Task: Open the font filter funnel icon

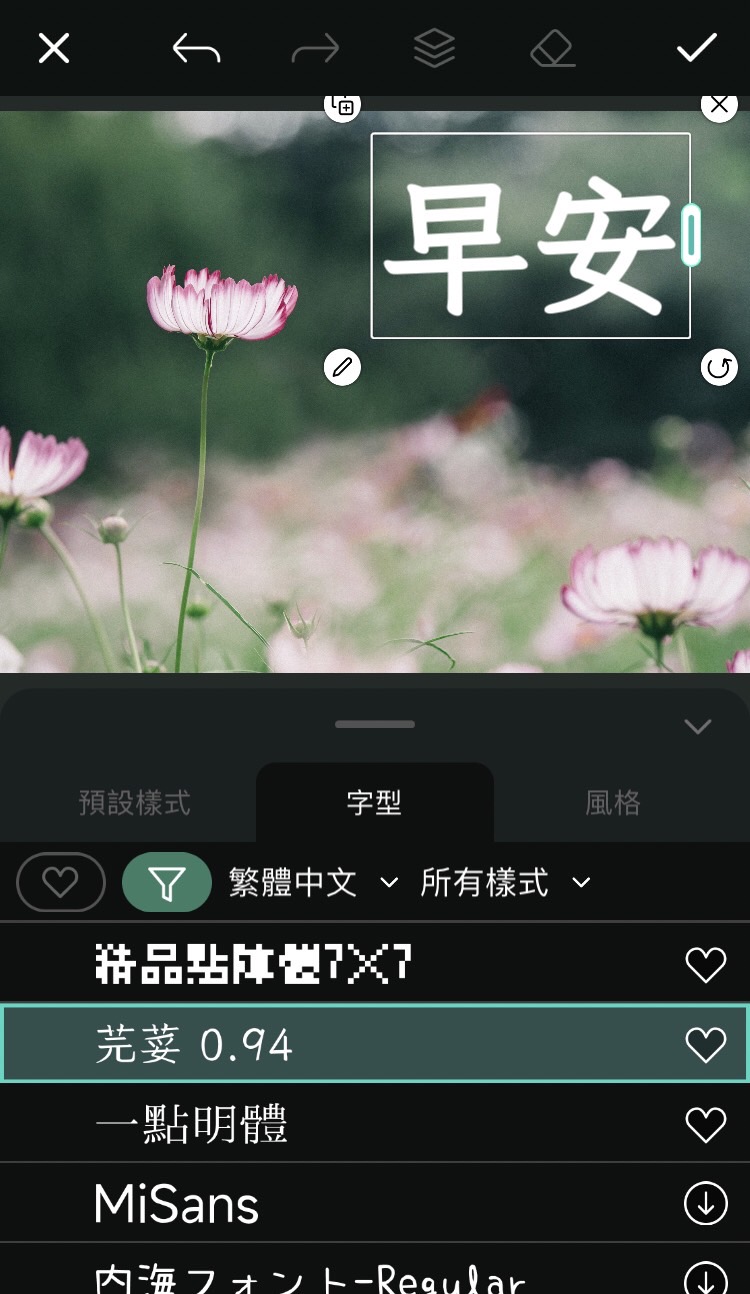Action: [166, 882]
